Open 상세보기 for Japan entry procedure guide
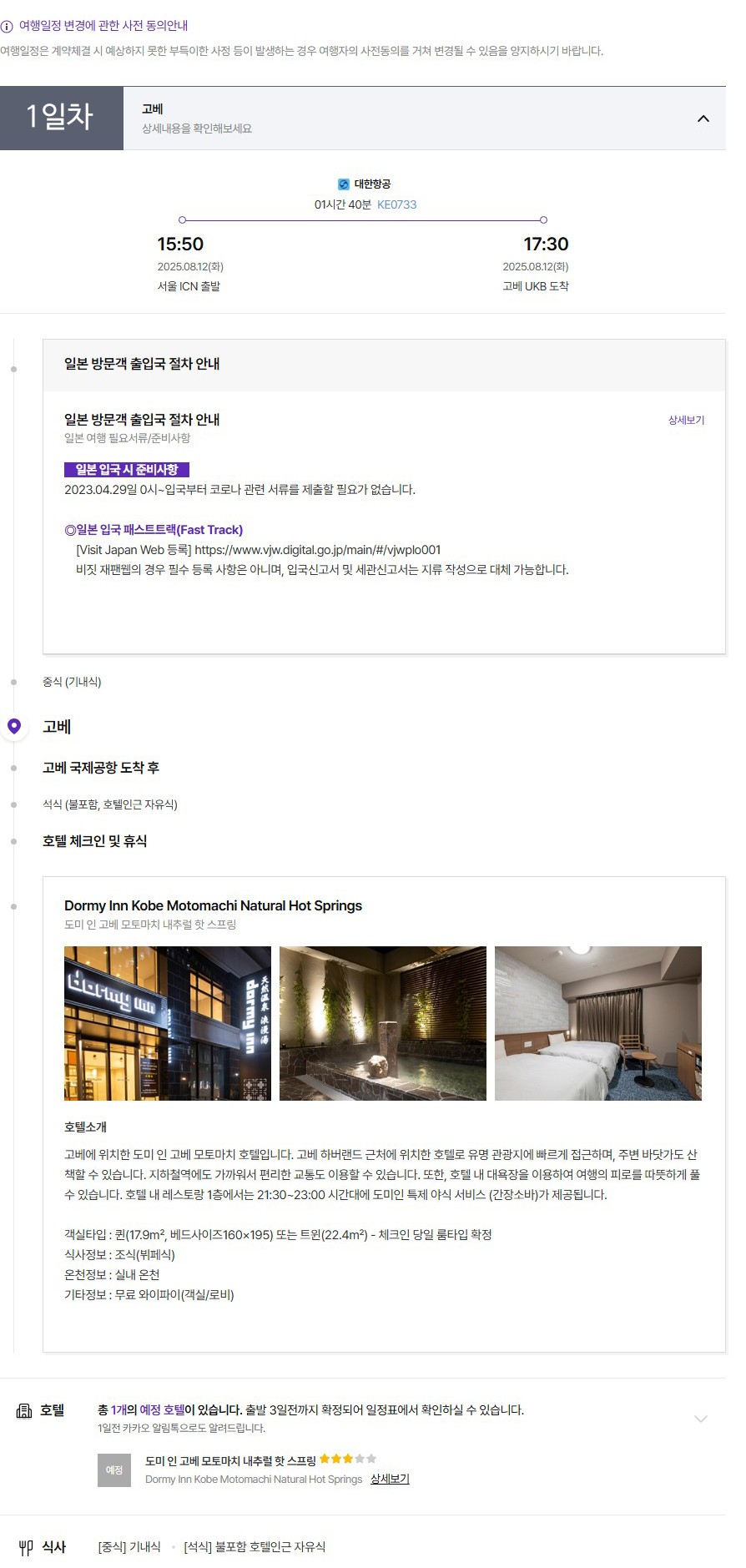The height and width of the screenshot is (1568, 746). pyautogui.click(x=686, y=420)
